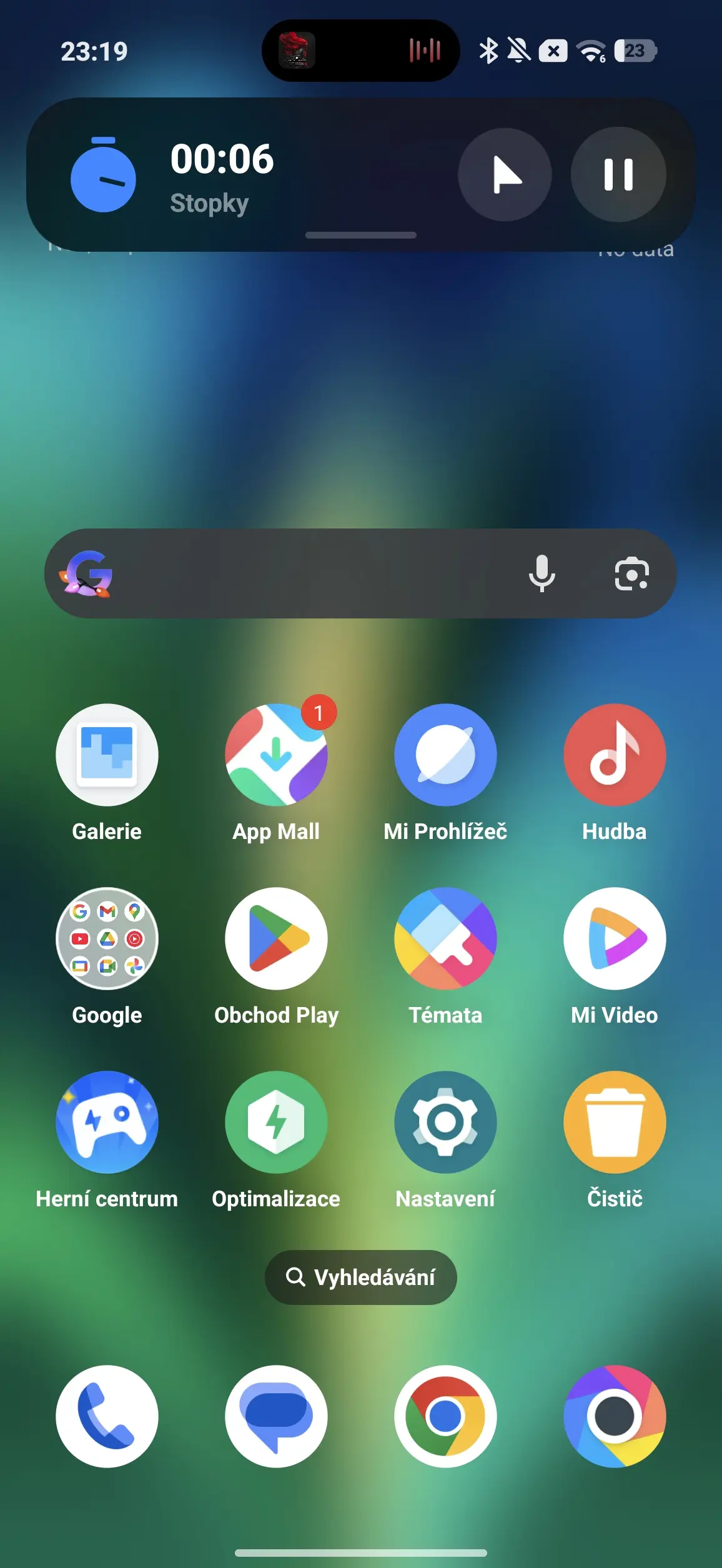Open the Galerie app
This screenshot has height=1568, width=722.
coord(107,755)
